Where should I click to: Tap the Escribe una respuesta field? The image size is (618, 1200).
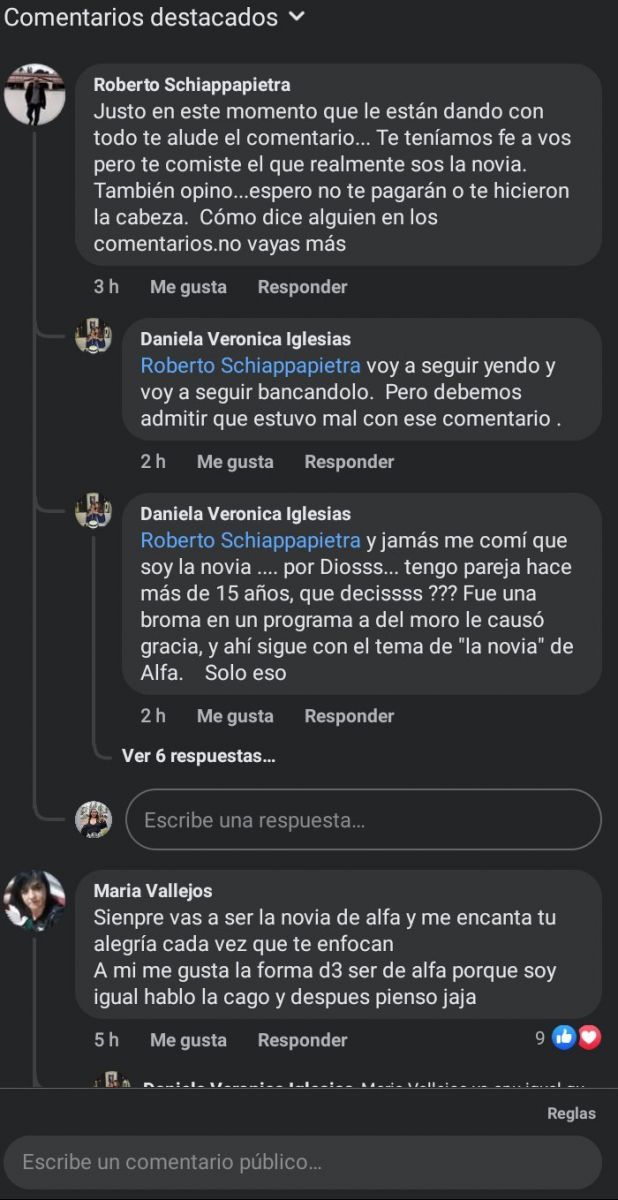[362, 821]
